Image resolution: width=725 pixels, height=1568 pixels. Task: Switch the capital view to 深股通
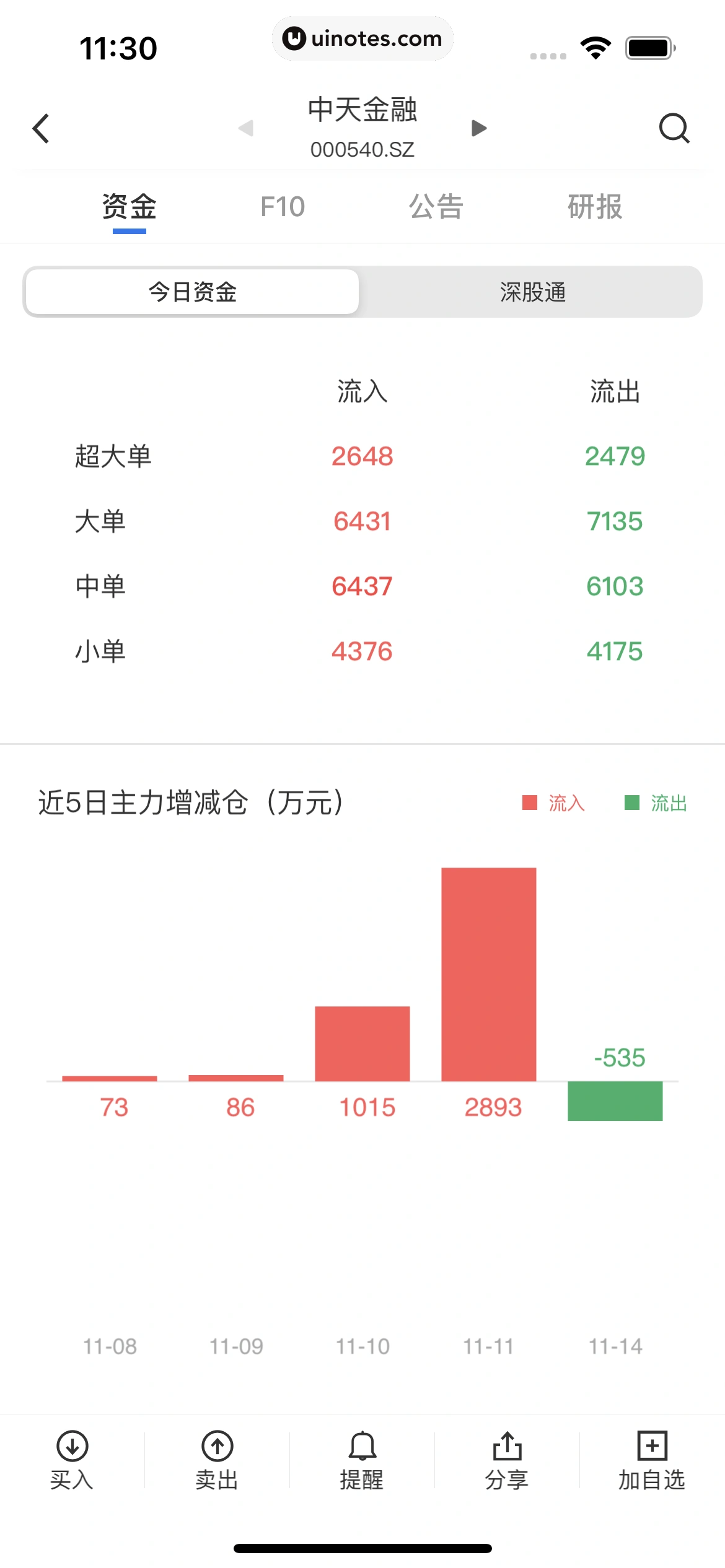click(533, 292)
